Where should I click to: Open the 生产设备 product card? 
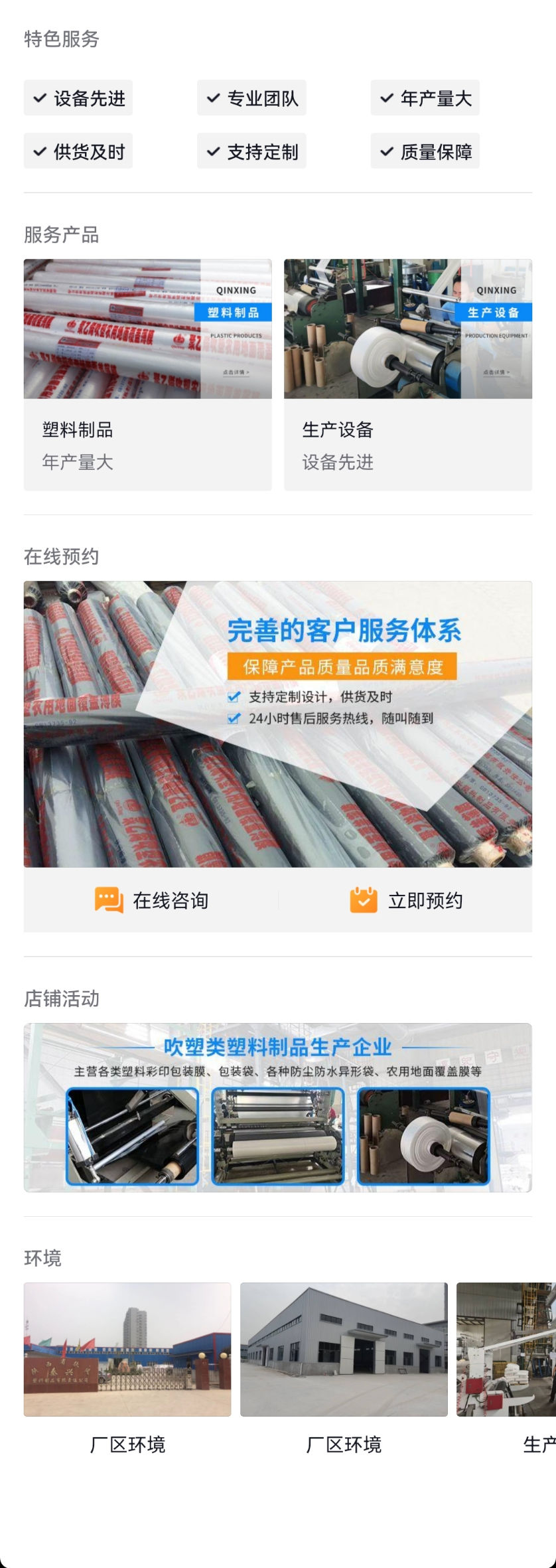coord(407,374)
